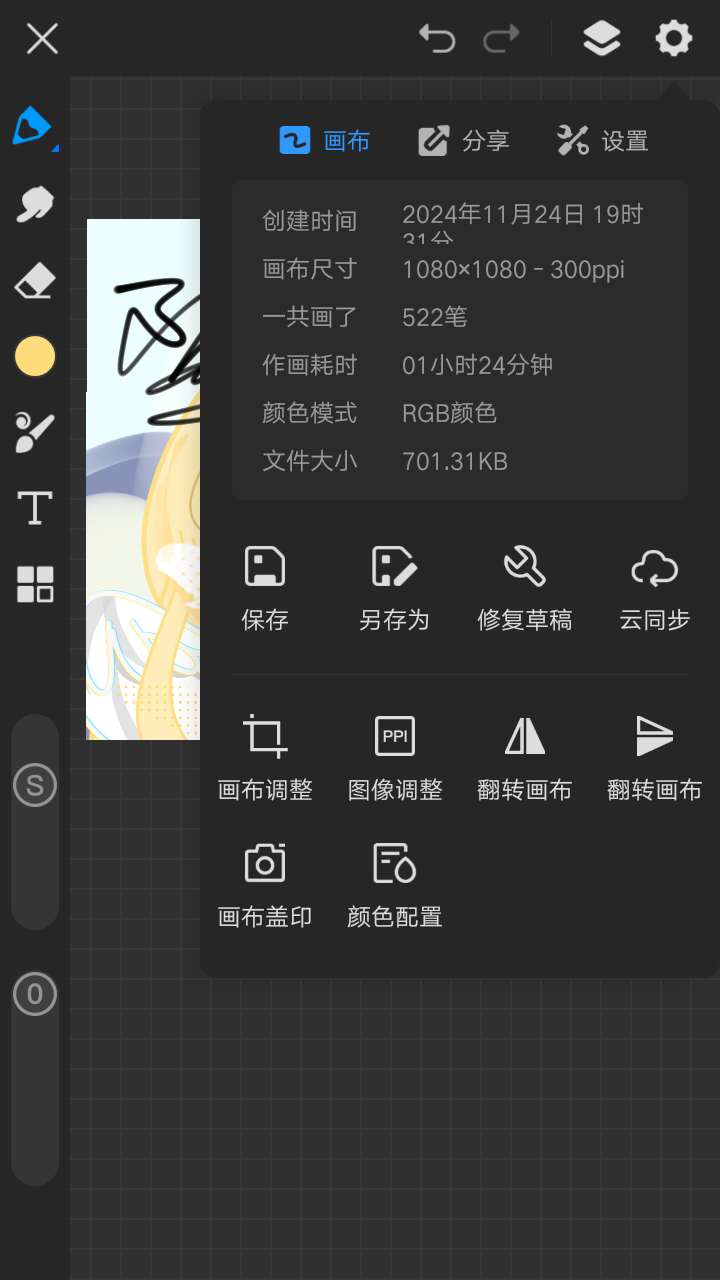Image resolution: width=720 pixels, height=1280 pixels.
Task: Open the yellow color swatch
Action: (x=35, y=357)
